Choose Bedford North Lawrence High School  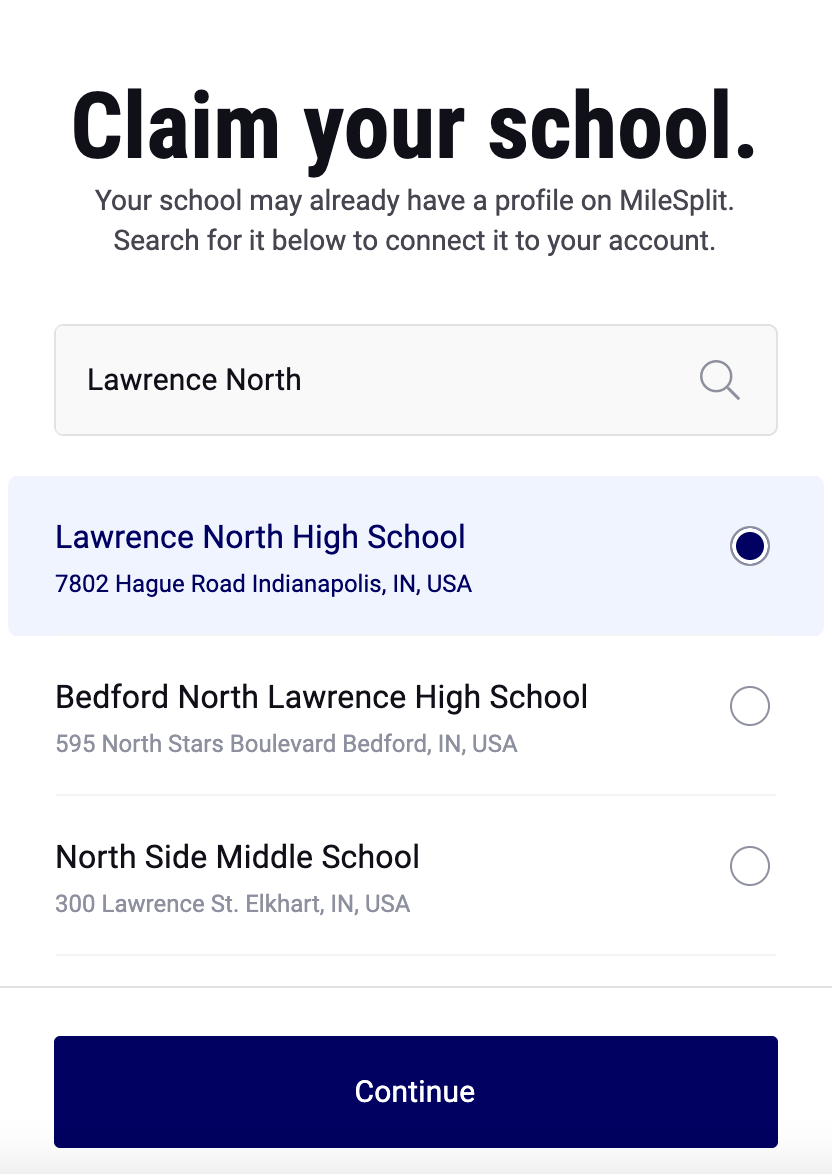coord(749,706)
